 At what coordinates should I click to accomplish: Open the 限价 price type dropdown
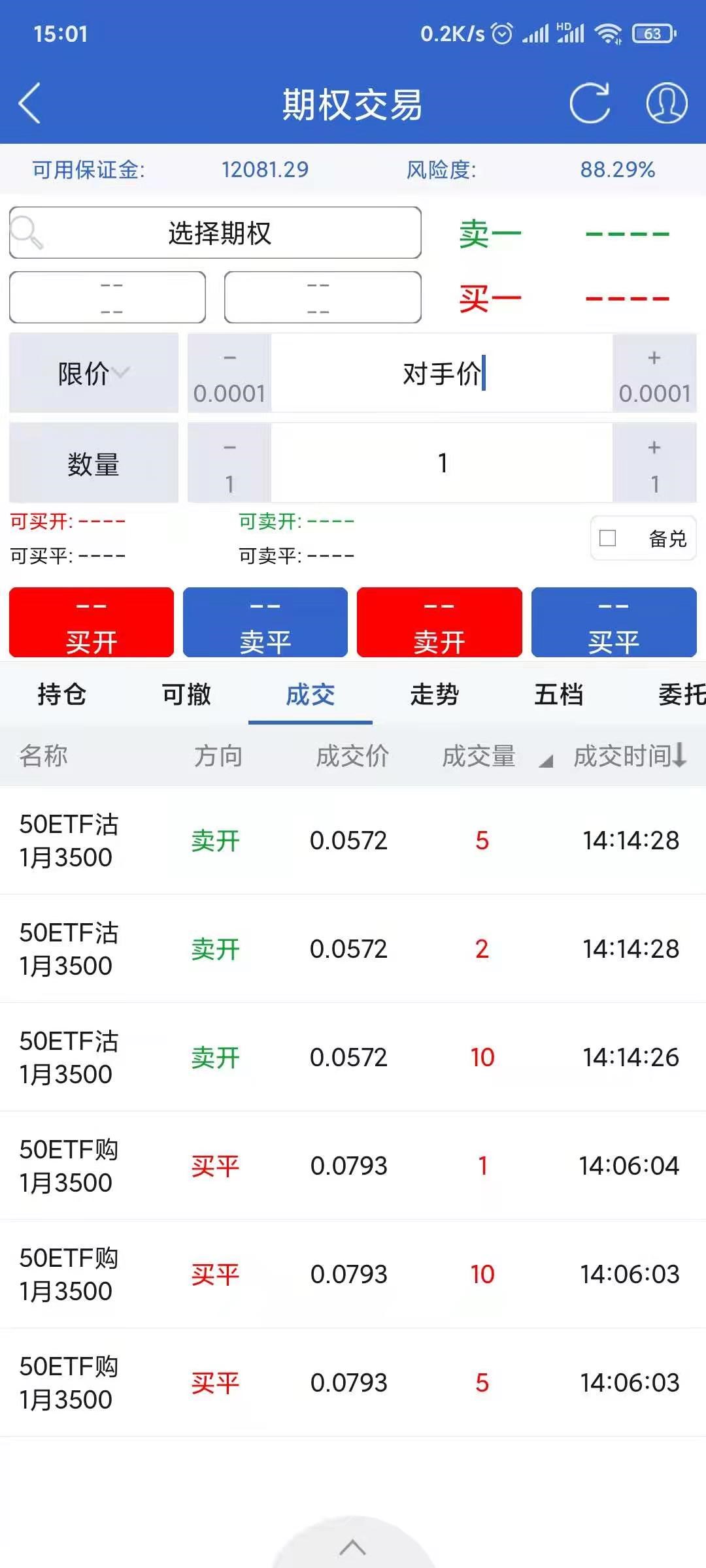93,374
